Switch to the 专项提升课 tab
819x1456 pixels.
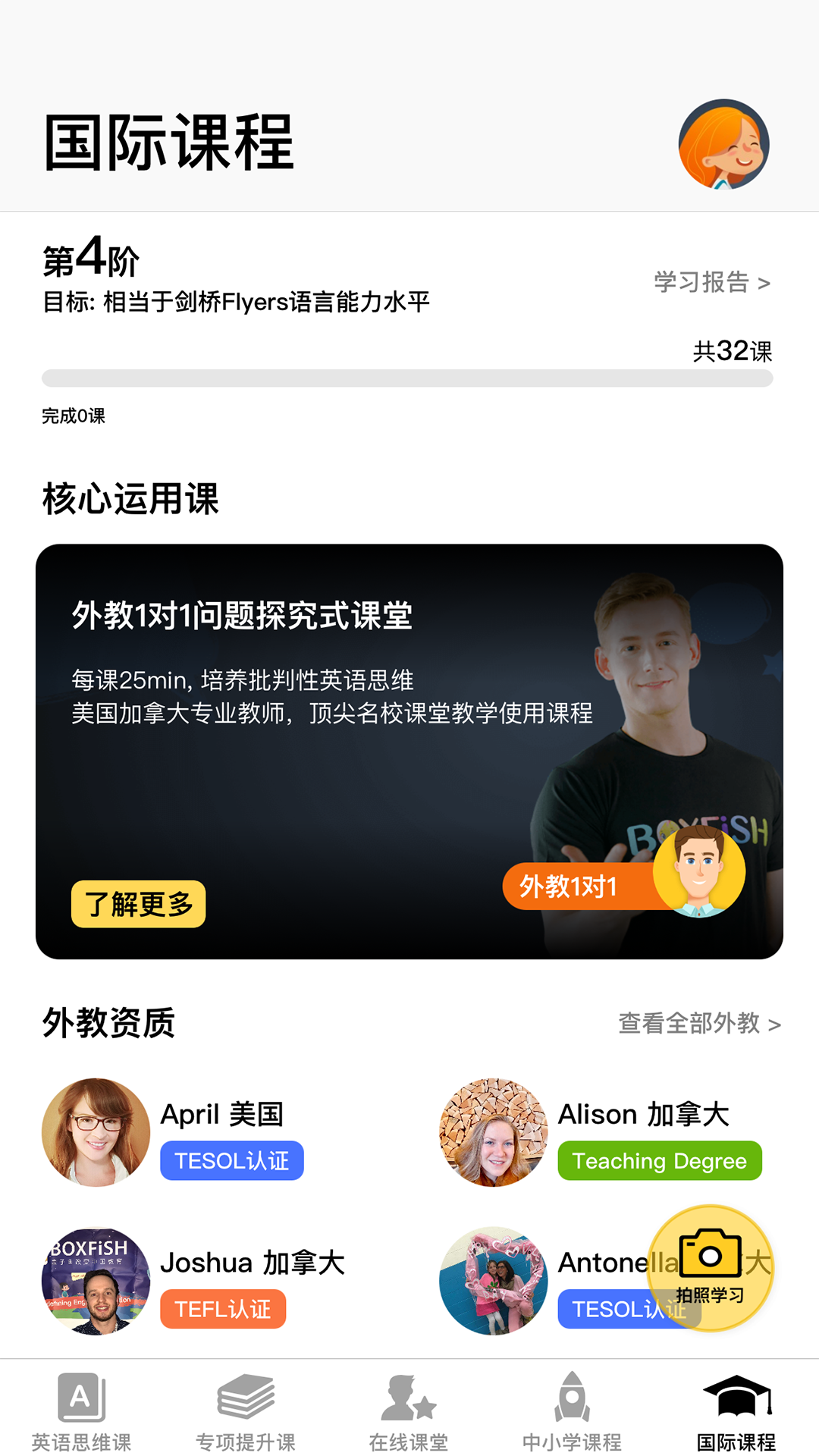pyautogui.click(x=246, y=1411)
